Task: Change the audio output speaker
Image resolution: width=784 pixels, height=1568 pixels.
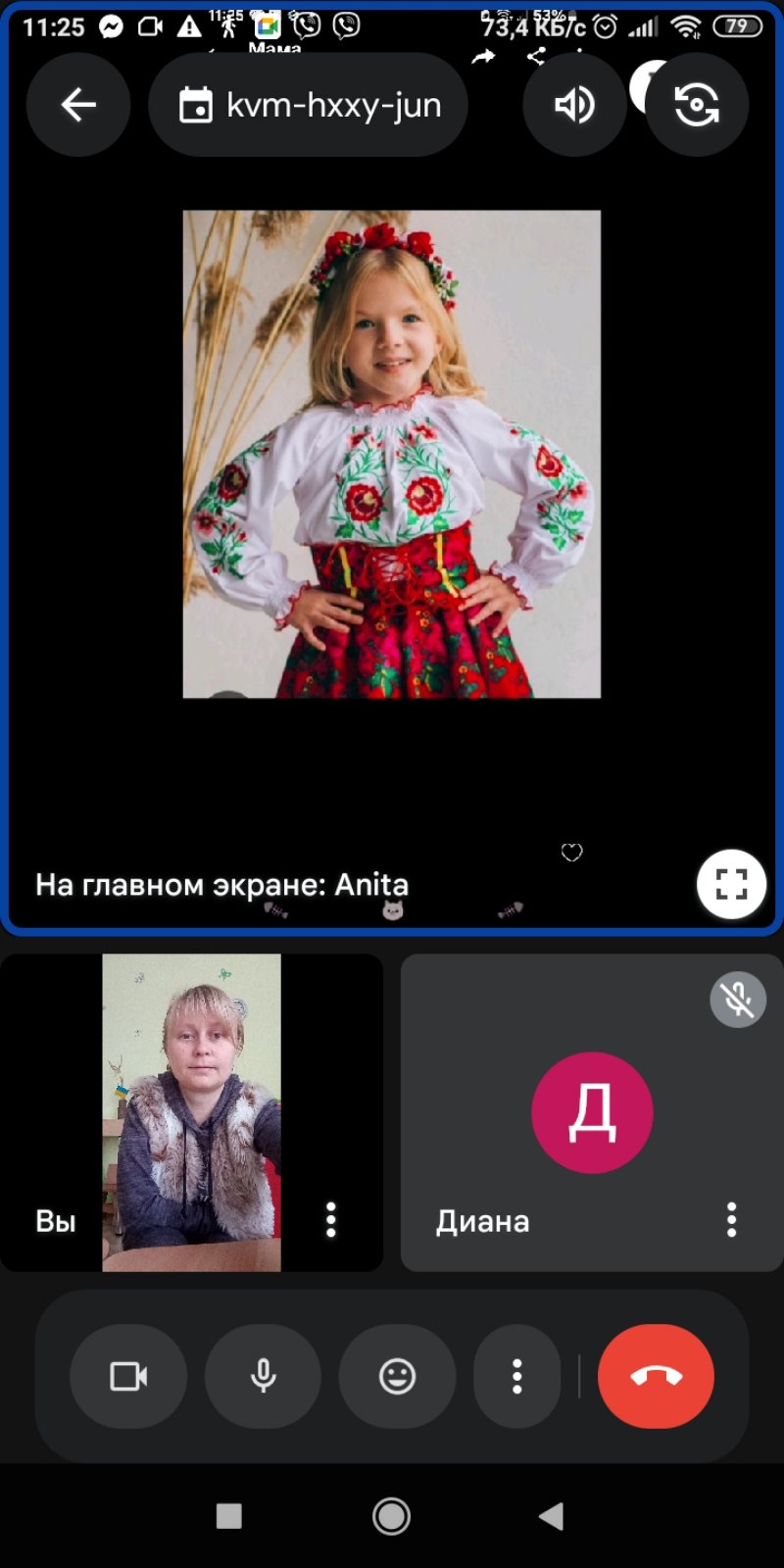Action: (x=574, y=105)
